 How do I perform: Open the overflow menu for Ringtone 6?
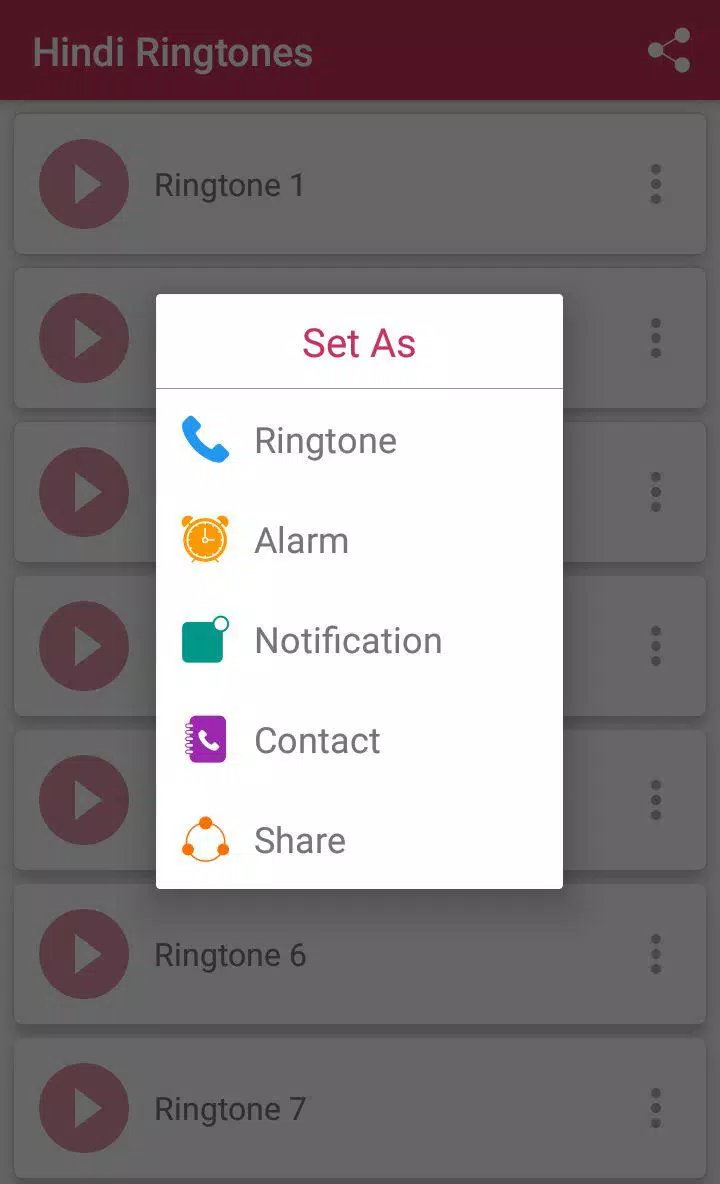point(656,955)
